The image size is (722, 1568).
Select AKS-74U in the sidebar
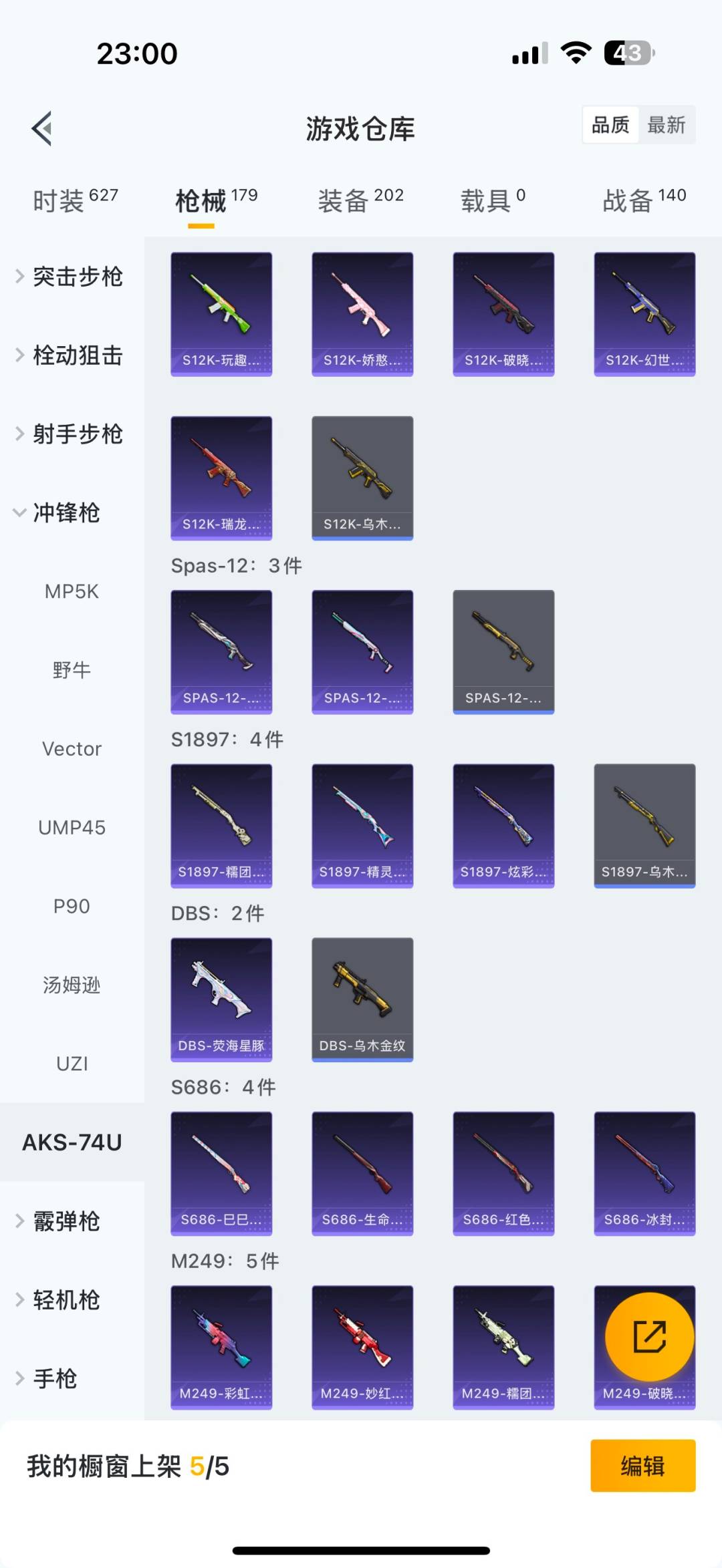72,1142
